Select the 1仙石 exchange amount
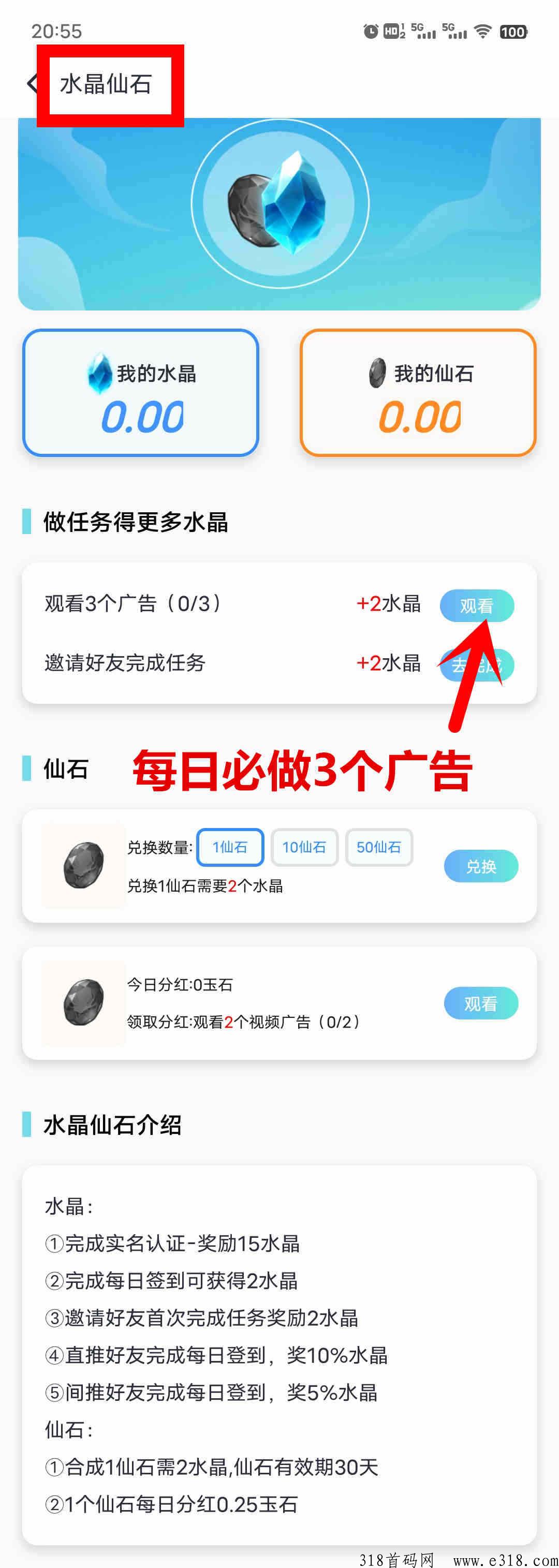 [230, 847]
